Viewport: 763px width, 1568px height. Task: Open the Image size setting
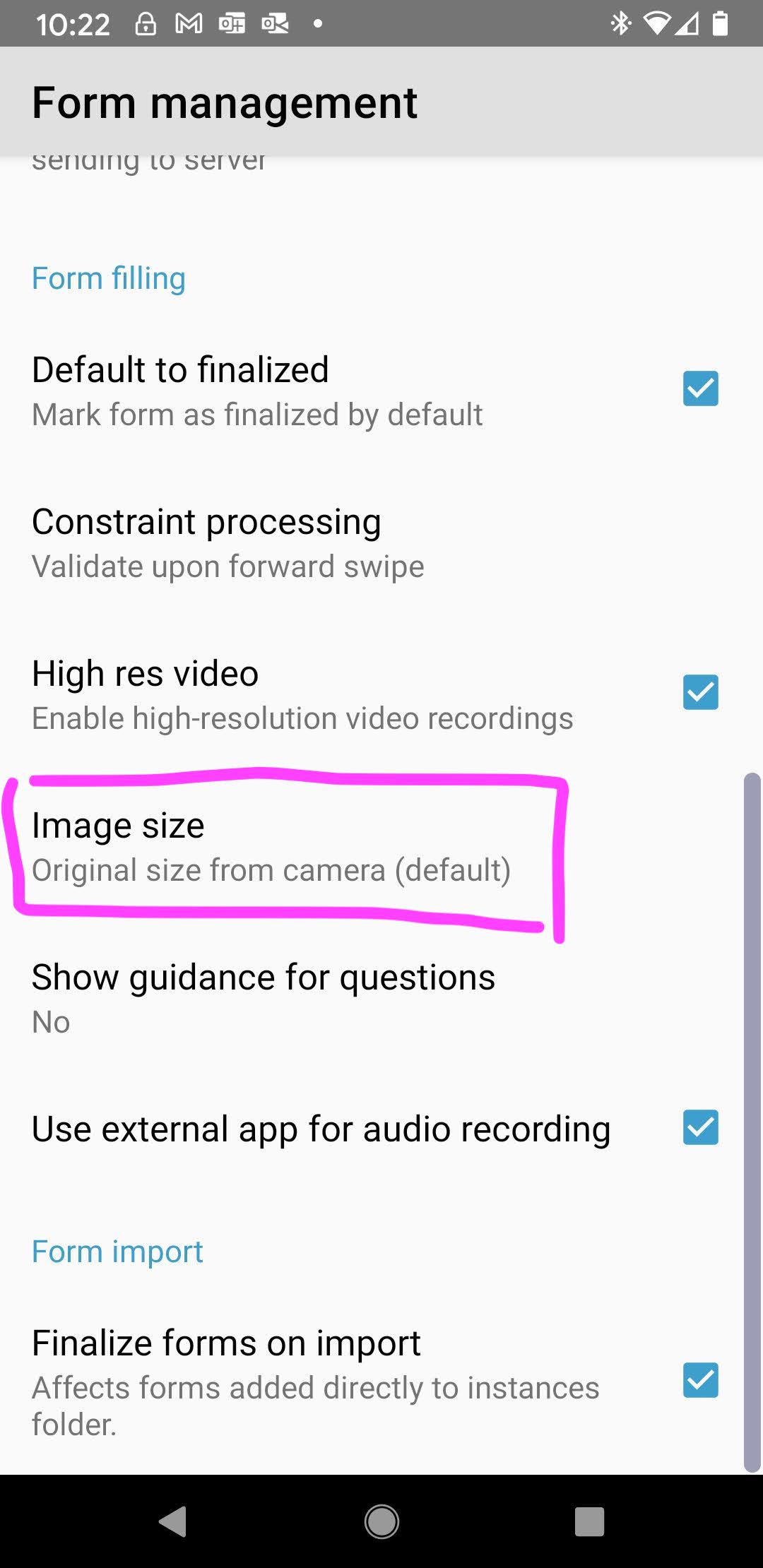pyautogui.click(x=381, y=846)
